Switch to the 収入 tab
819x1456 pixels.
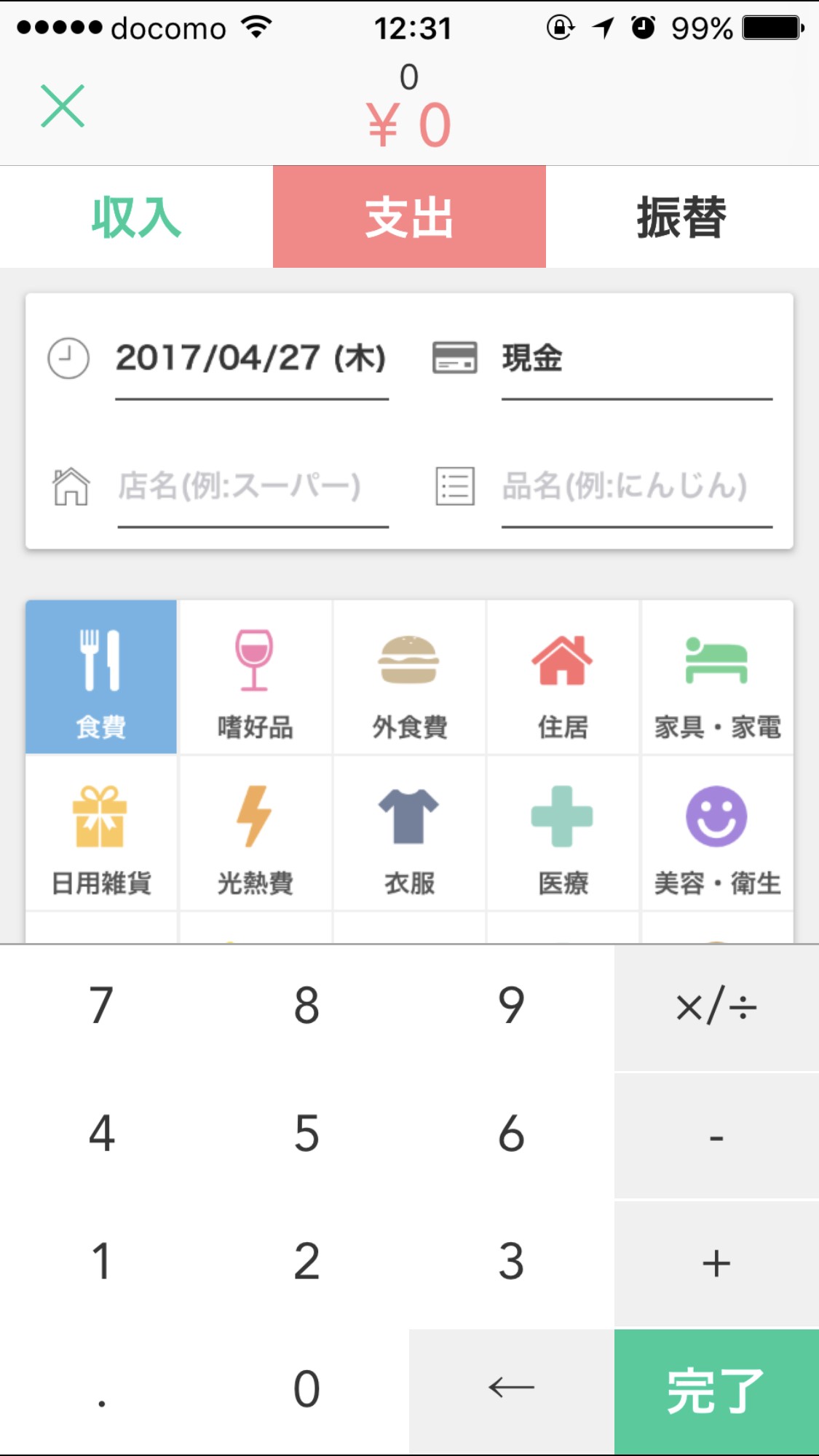coord(136,217)
